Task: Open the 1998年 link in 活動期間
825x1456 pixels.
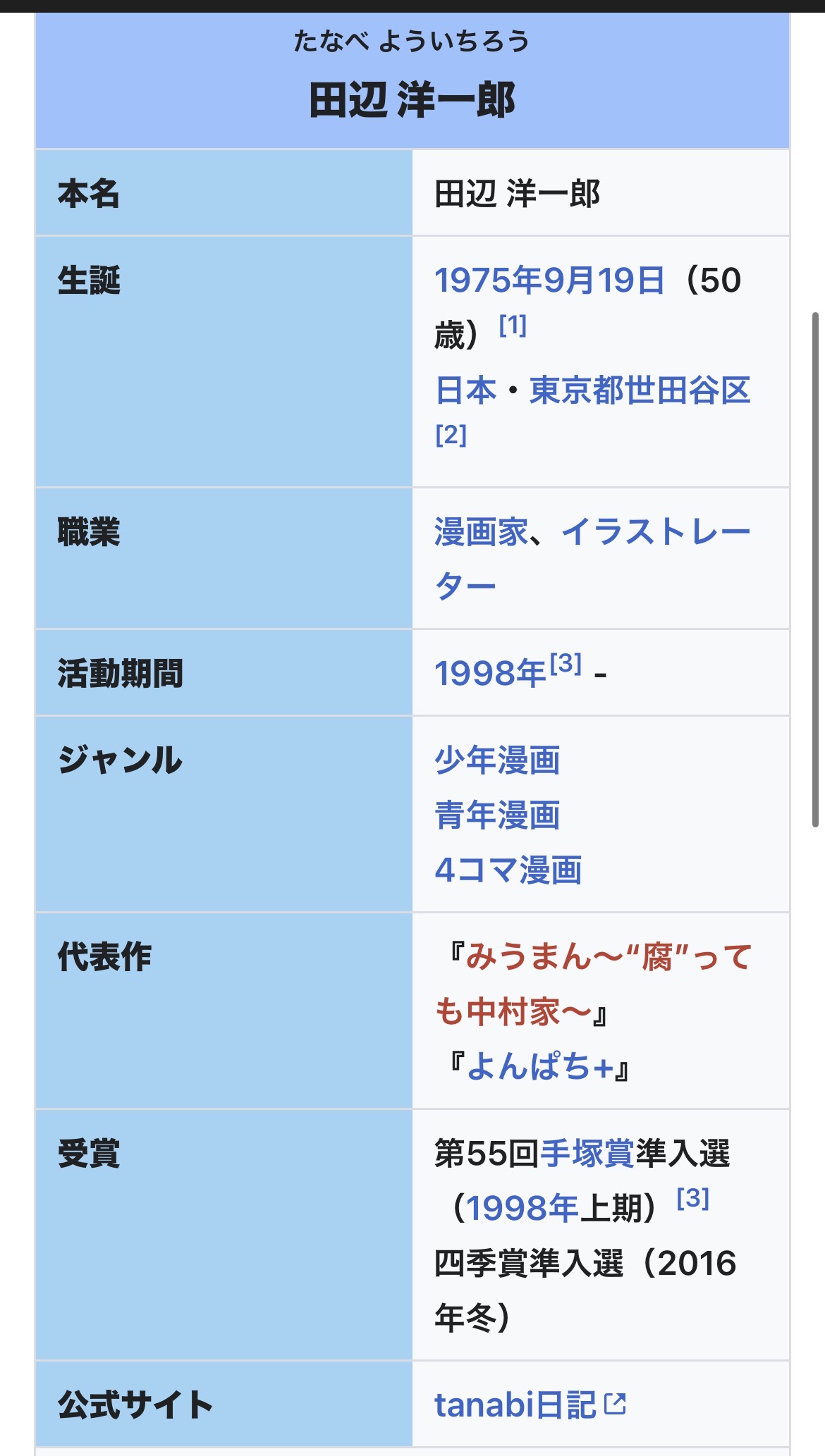Action: coord(490,674)
